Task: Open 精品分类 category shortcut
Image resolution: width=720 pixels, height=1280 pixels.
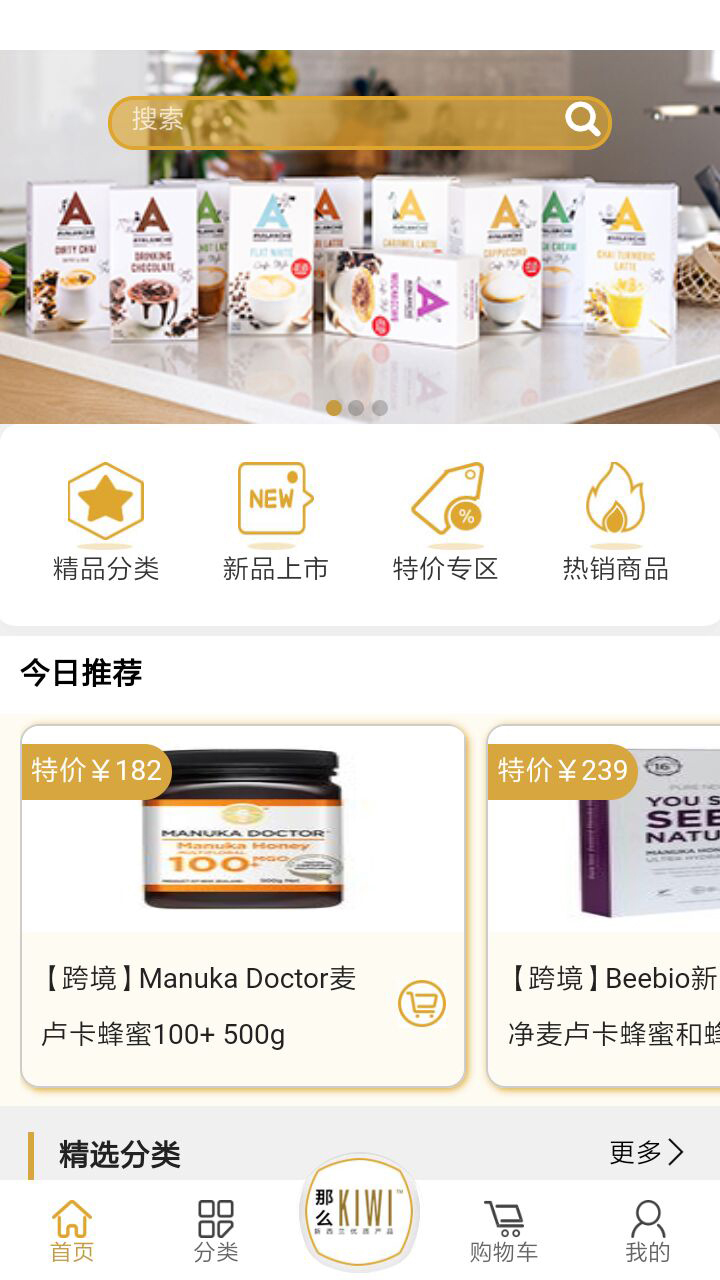Action: point(106,522)
